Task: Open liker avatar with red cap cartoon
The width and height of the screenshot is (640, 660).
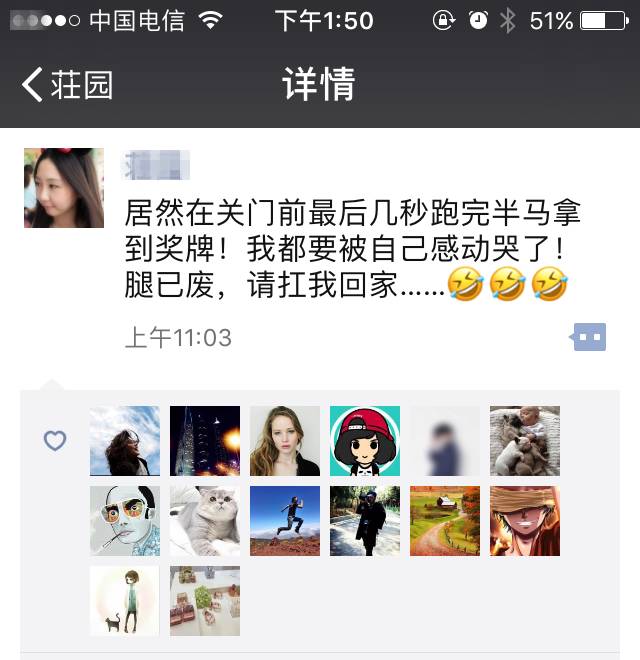Action: [x=365, y=440]
